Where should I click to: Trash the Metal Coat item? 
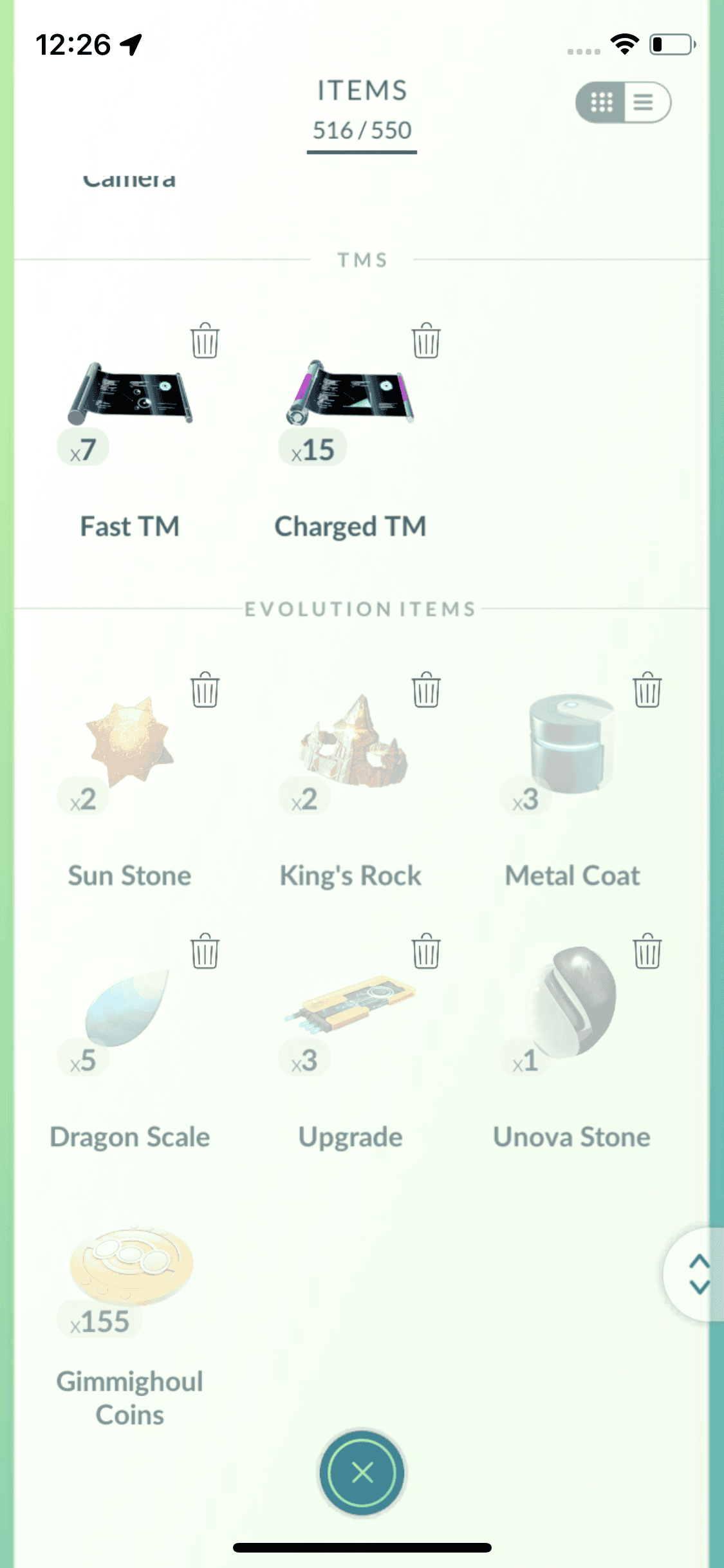click(647, 690)
